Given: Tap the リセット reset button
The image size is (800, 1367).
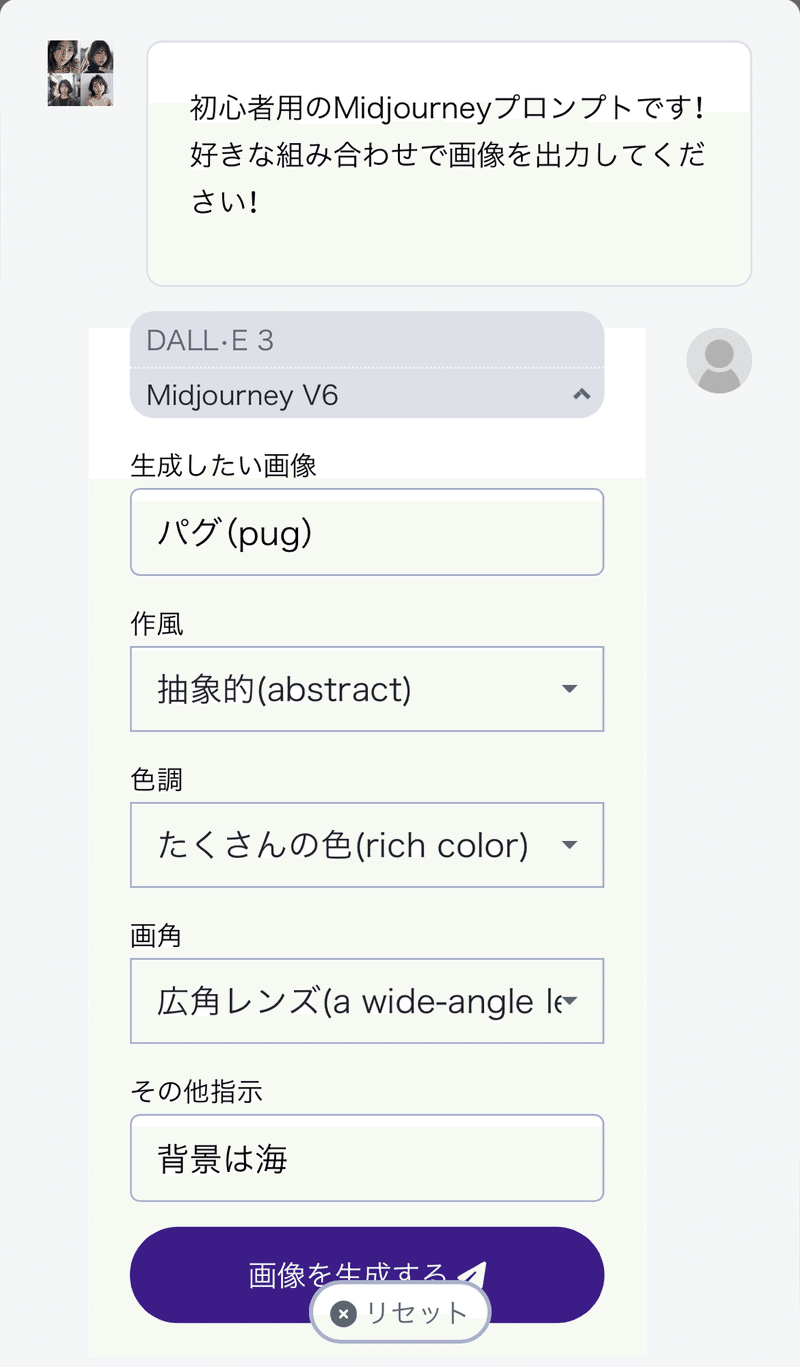Looking at the screenshot, I should (400, 1312).
